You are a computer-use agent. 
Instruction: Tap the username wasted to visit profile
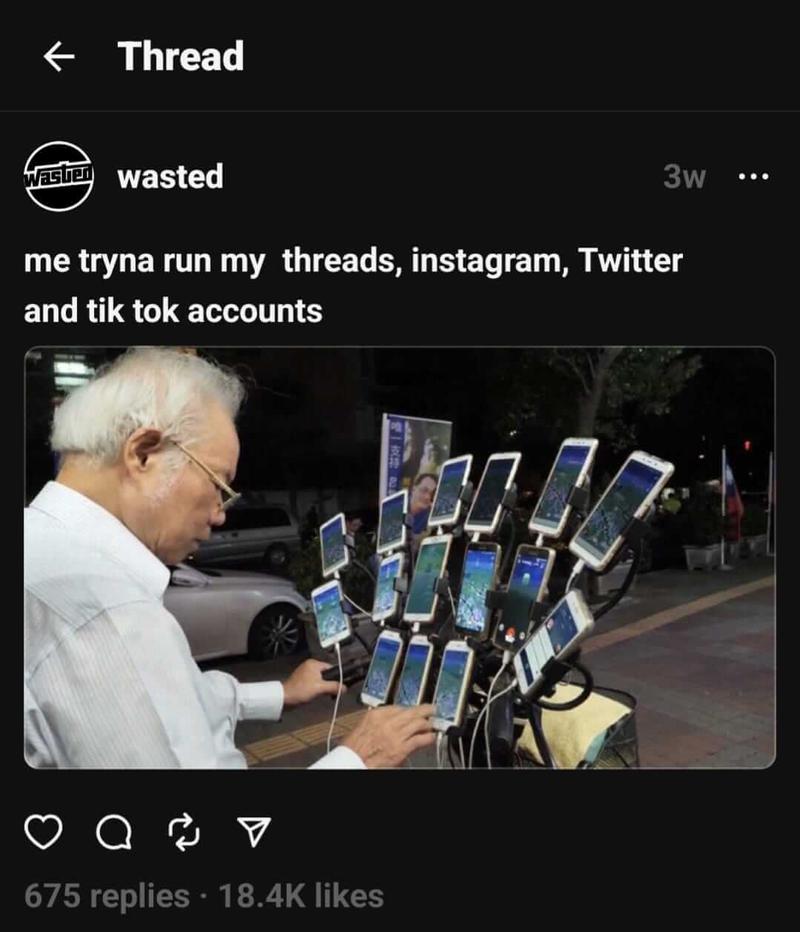tap(169, 177)
